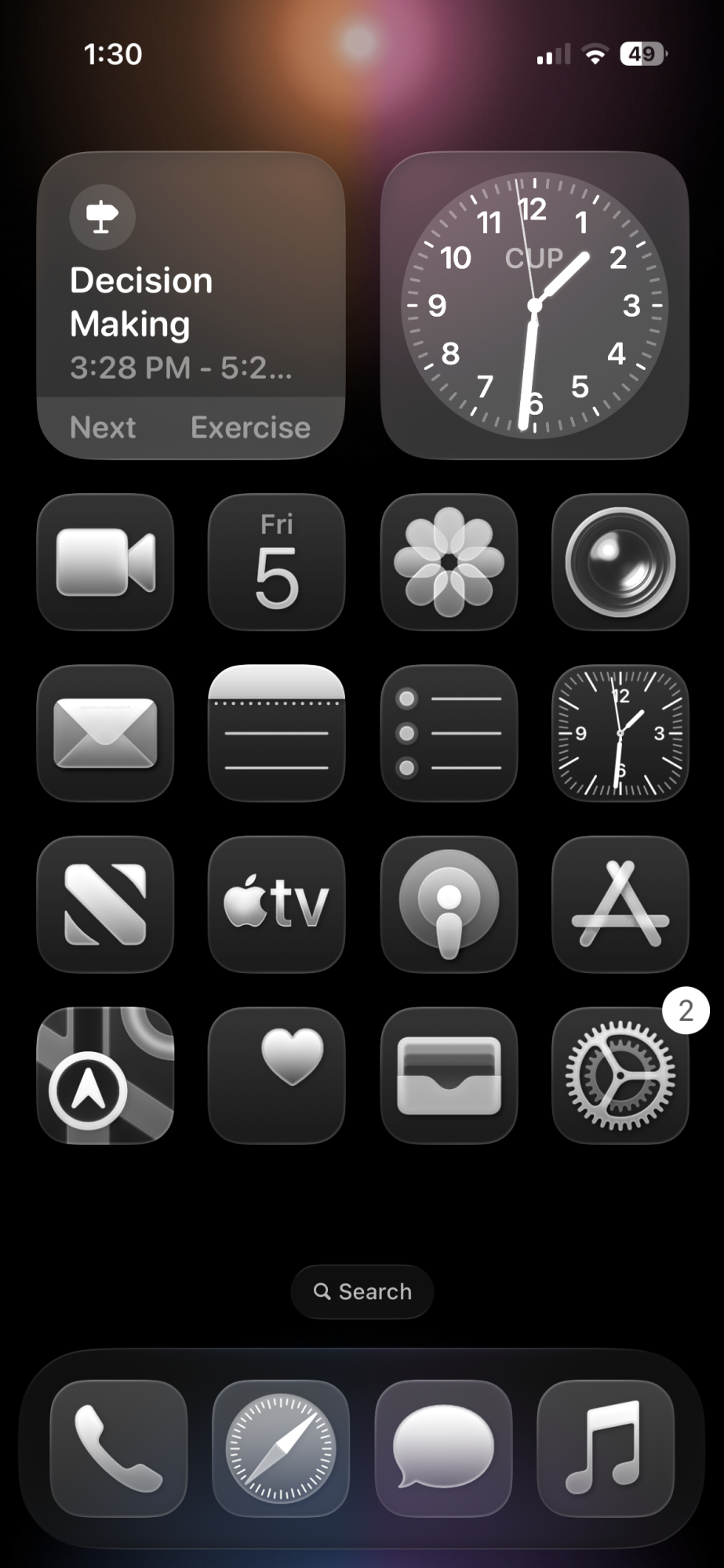Viewport: 724px width, 1568px height.
Task: Launch the Reminders app
Action: pyautogui.click(x=449, y=733)
